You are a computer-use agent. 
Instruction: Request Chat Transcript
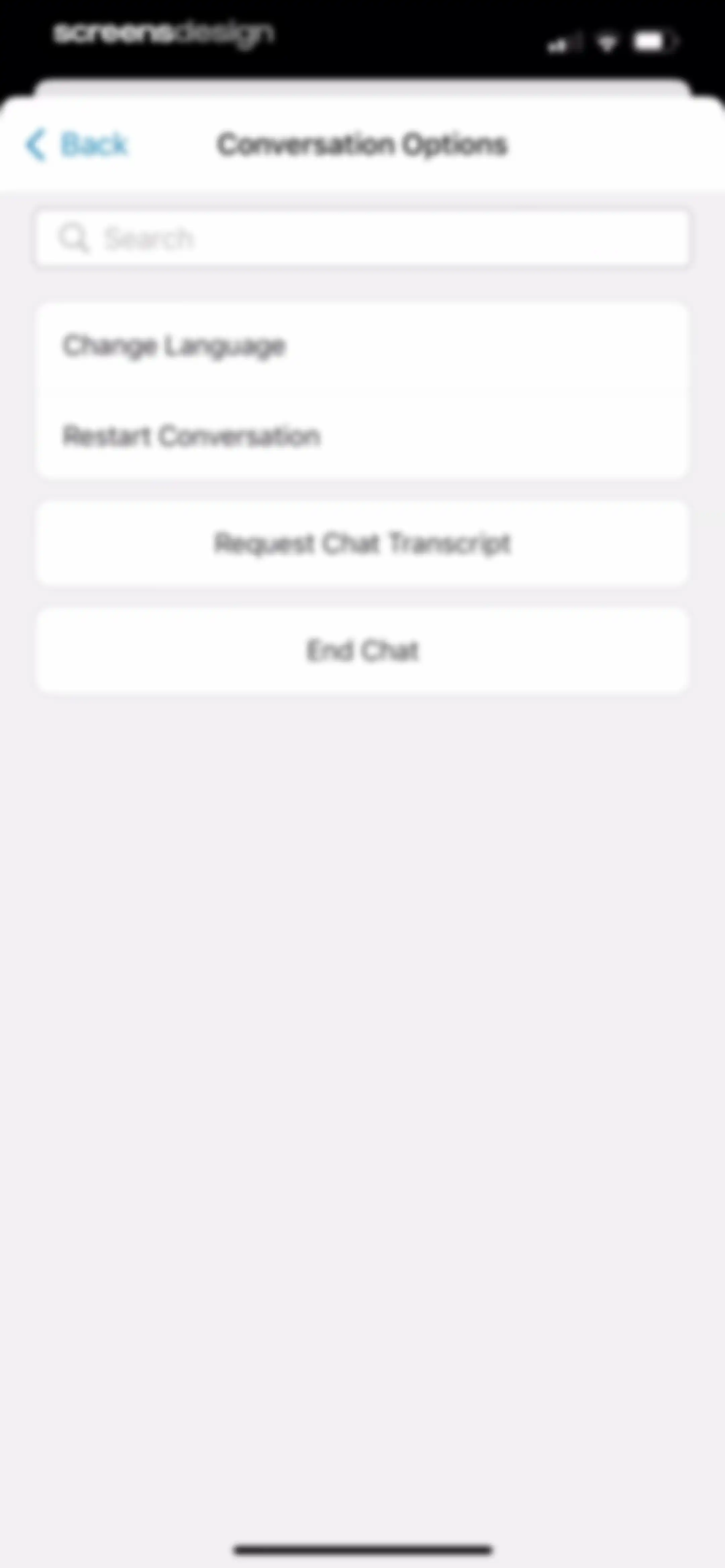pos(362,543)
